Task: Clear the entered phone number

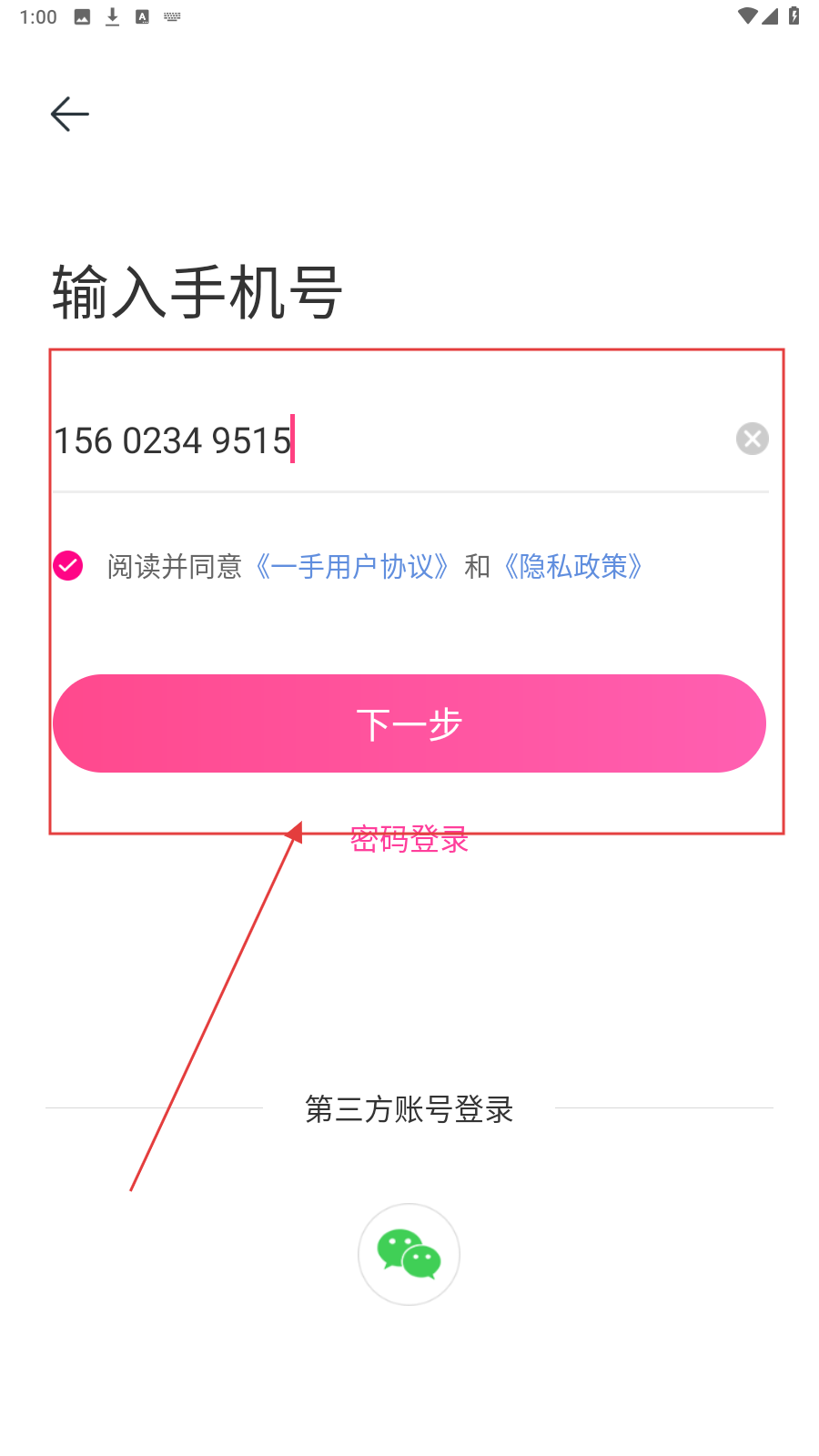Action: pyautogui.click(x=752, y=439)
